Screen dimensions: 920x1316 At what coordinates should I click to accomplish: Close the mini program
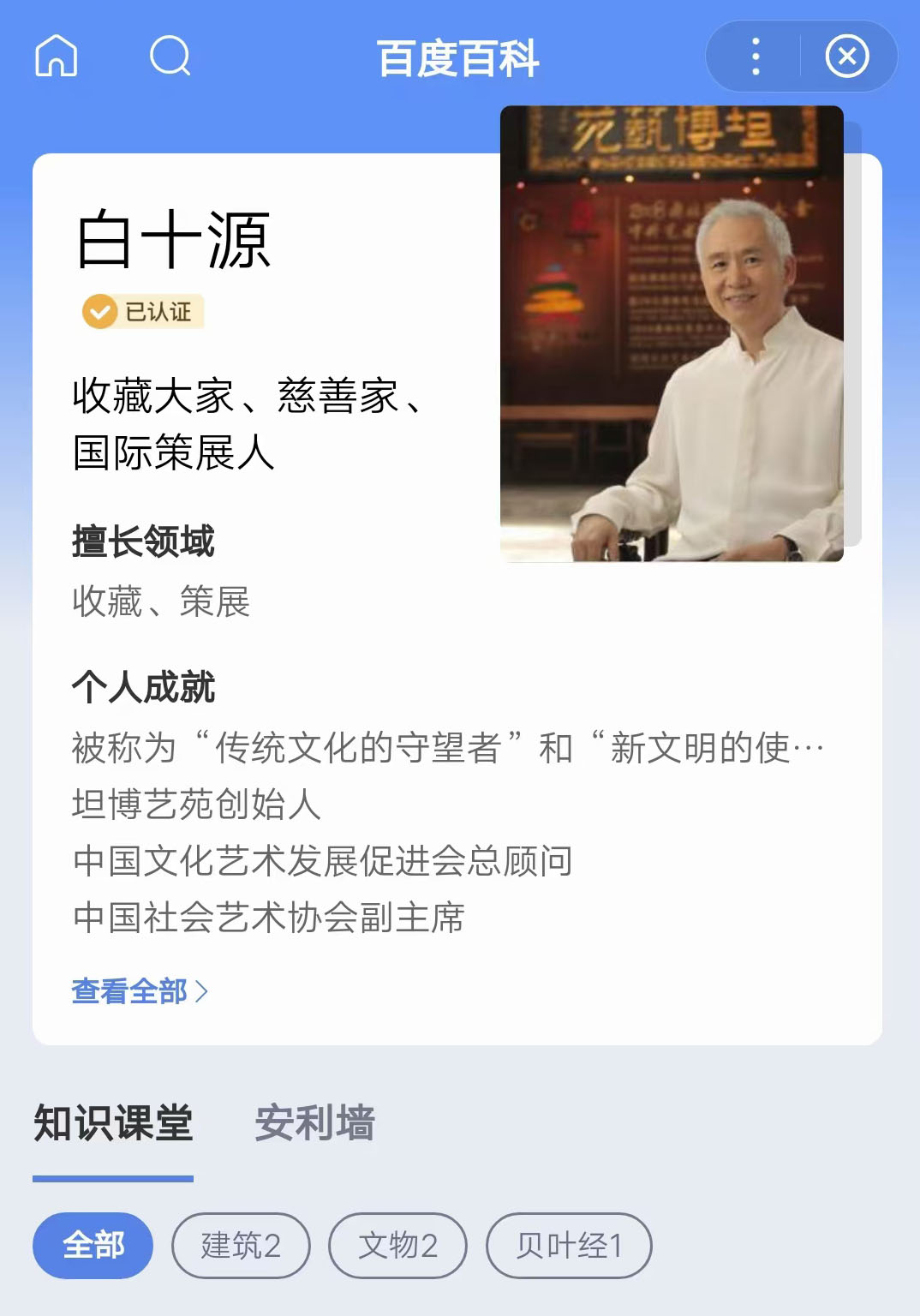point(846,57)
